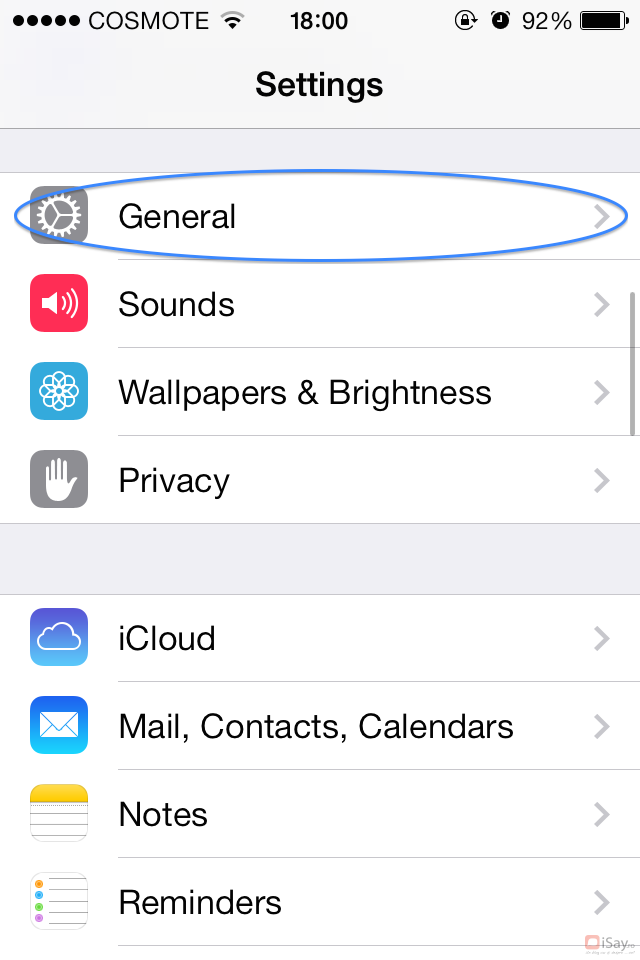This screenshot has height=960, width=640.
Task: Select Mail, Contacts, Calendars
Action: (x=320, y=726)
